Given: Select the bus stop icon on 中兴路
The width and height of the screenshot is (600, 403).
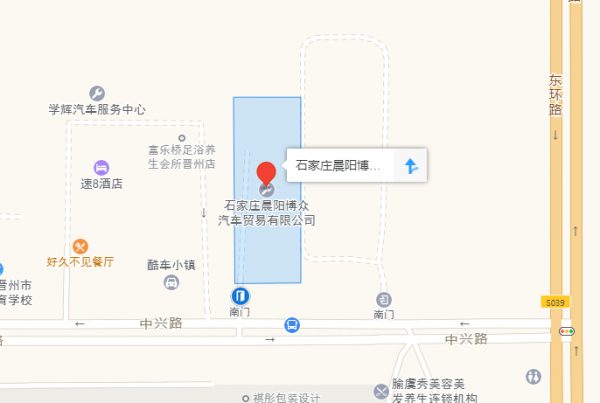Looking at the screenshot, I should (292, 324).
